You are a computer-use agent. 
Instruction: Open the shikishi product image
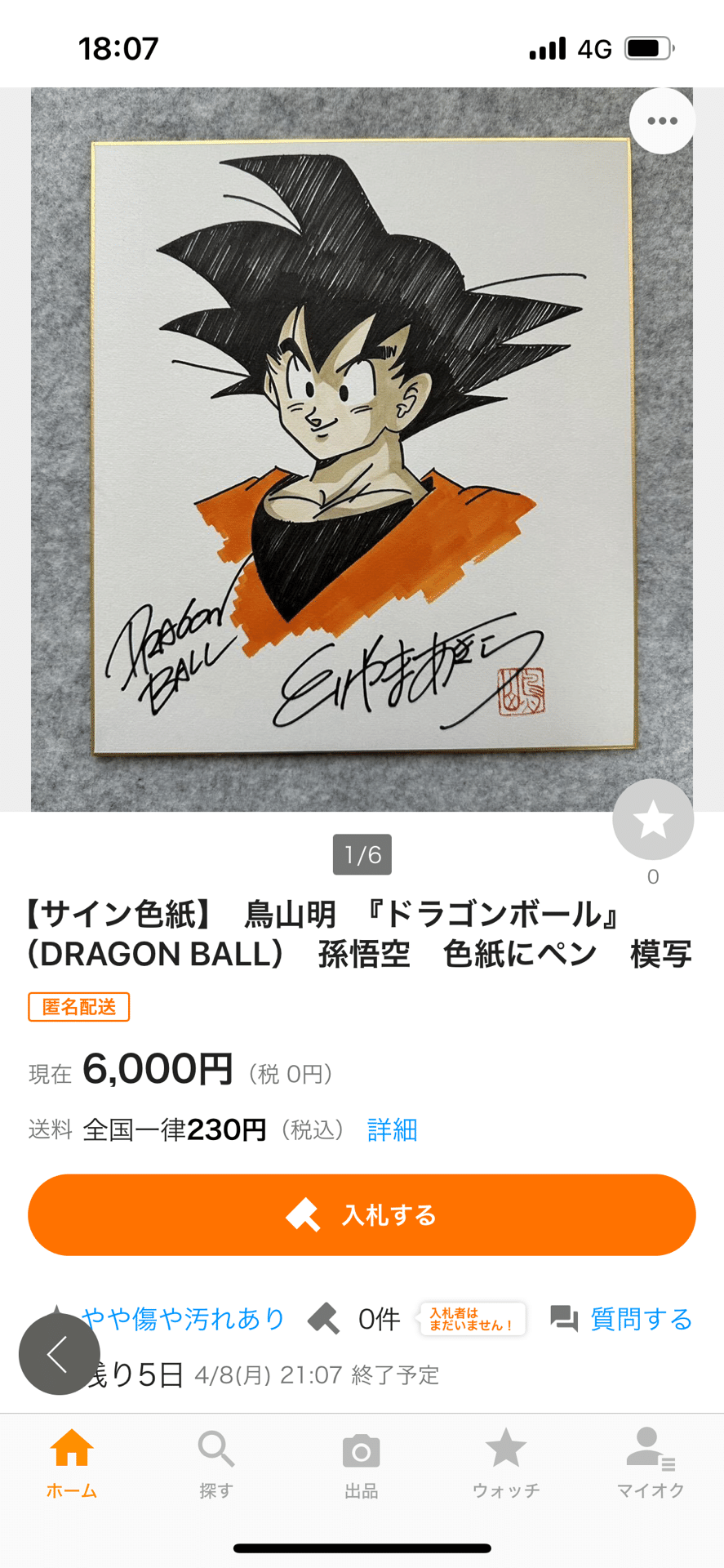[362, 449]
